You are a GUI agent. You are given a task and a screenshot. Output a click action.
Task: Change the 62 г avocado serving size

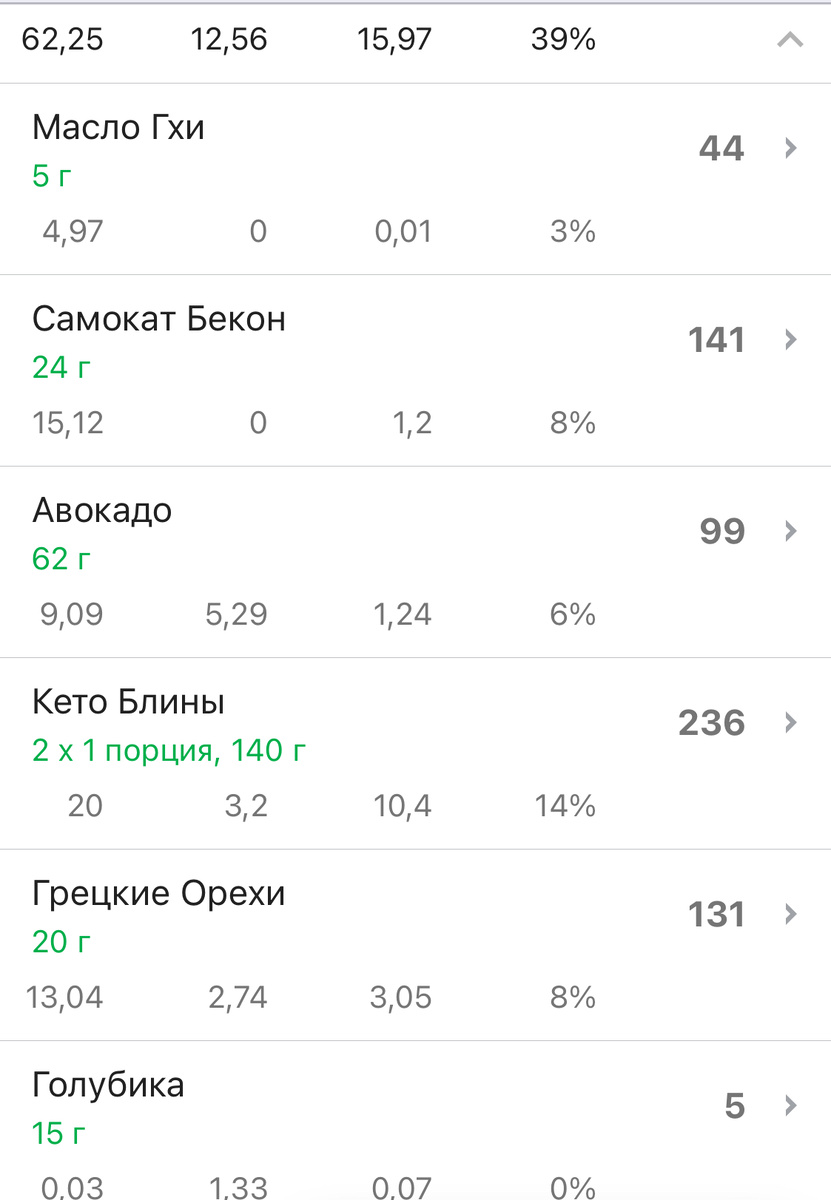pos(60,558)
